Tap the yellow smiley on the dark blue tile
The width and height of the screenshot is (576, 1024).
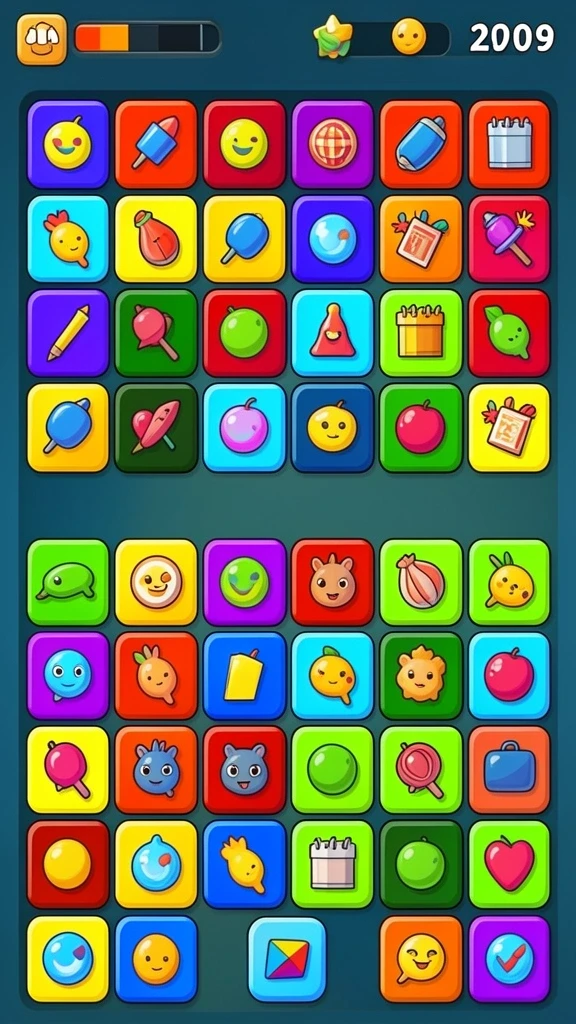(x=332, y=428)
